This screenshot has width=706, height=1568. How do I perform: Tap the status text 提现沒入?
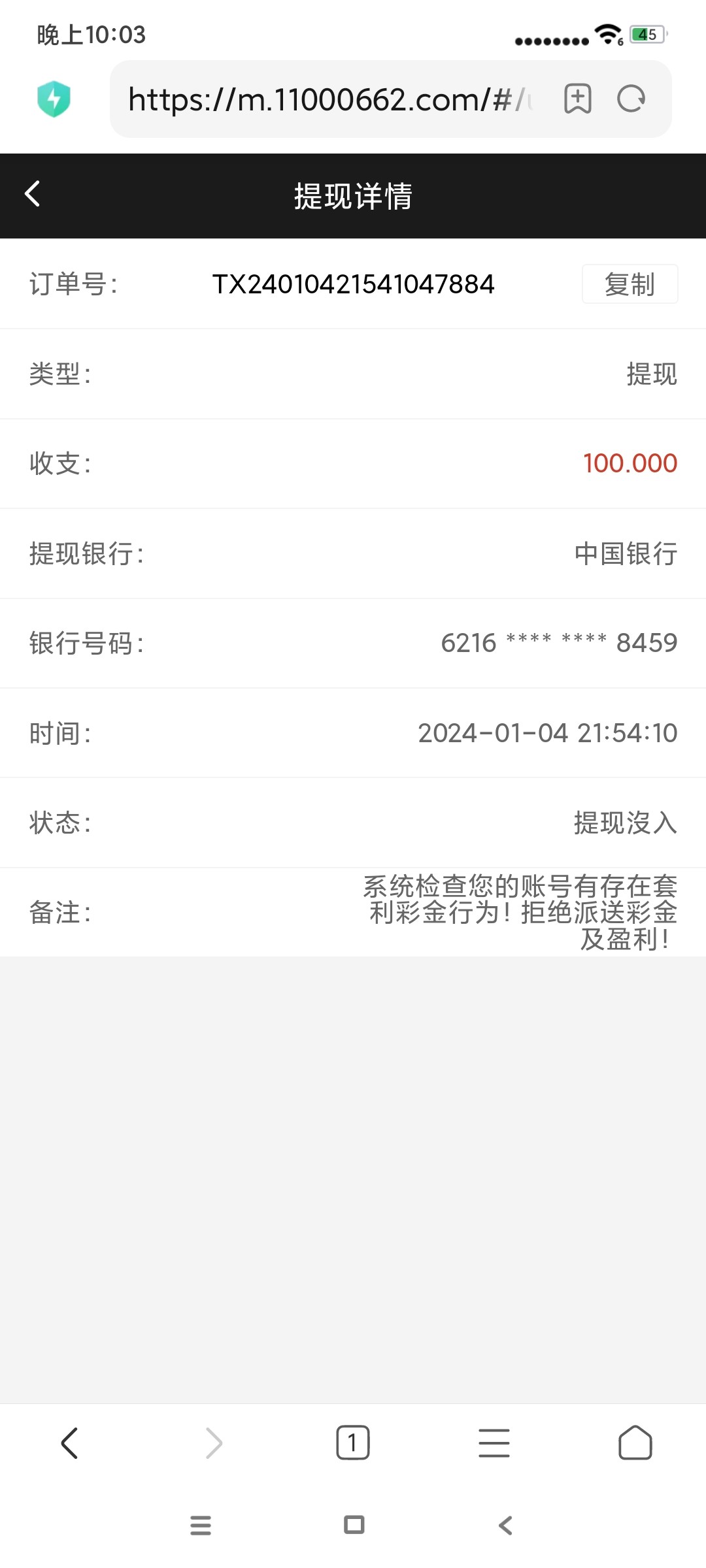tap(624, 823)
